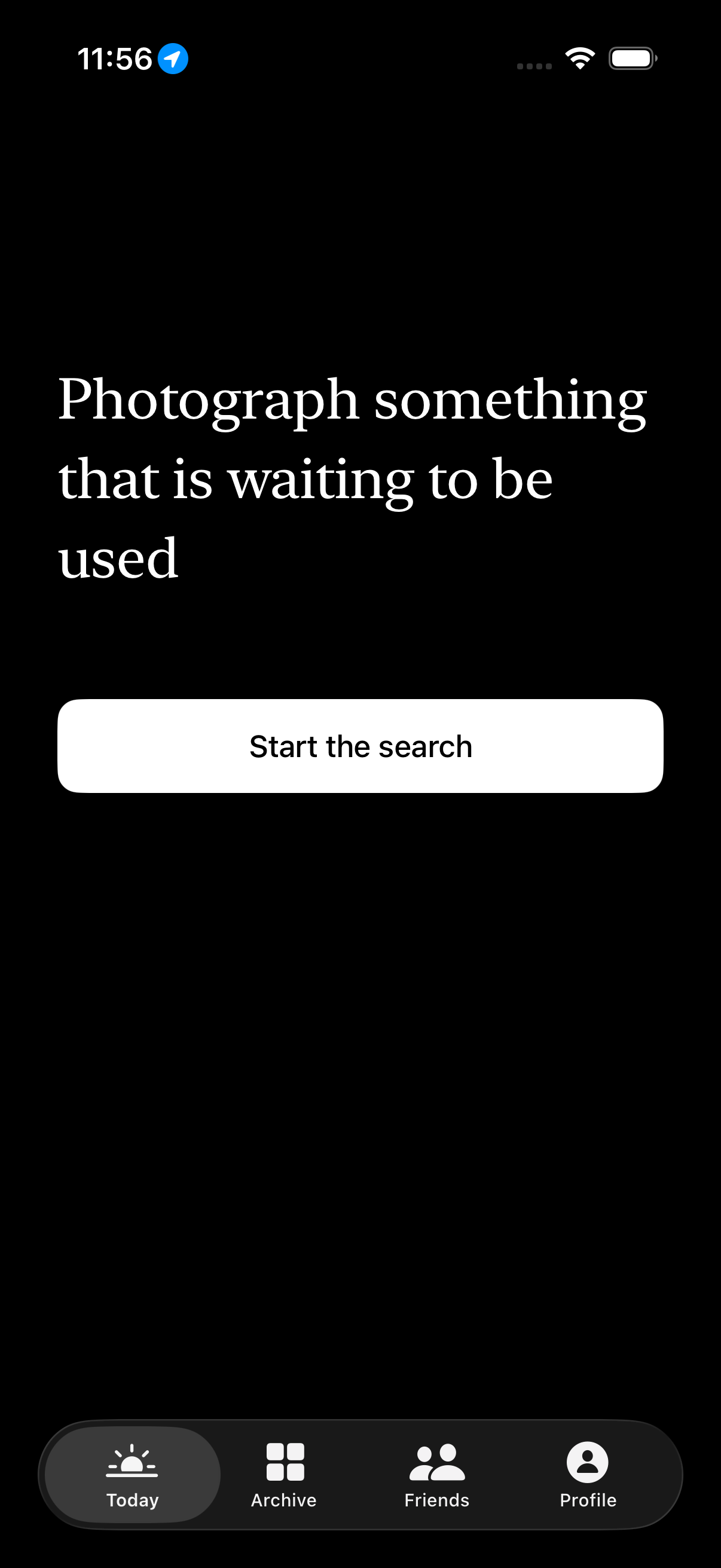The height and width of the screenshot is (1568, 721).
Task: Tap the Start the search button
Action: tap(360, 746)
